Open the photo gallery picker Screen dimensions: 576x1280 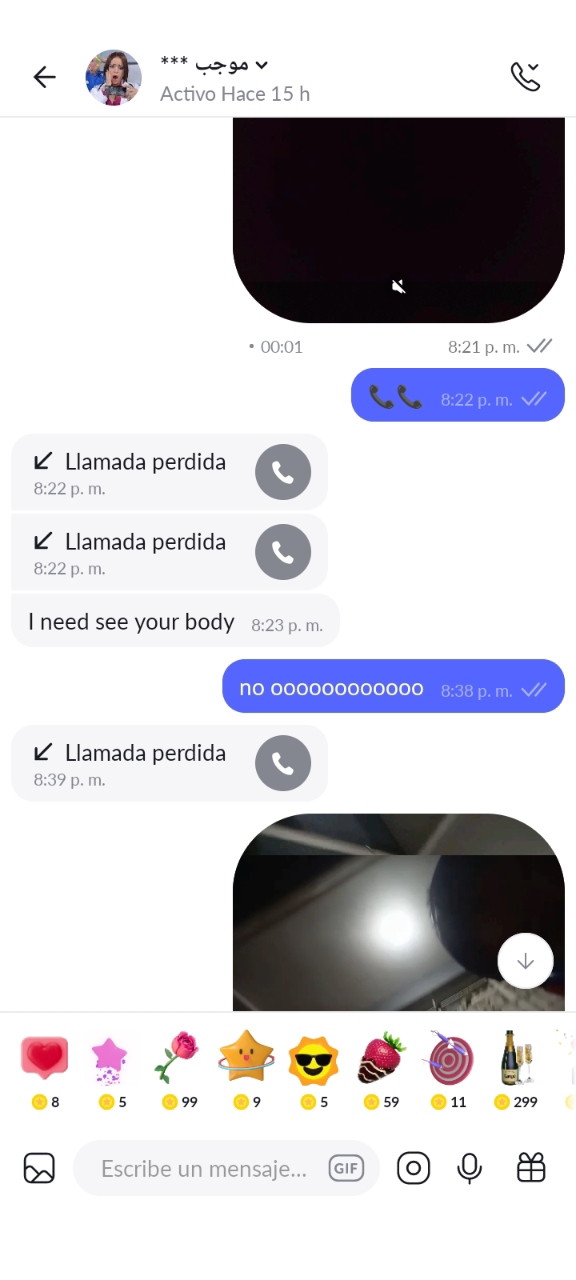pyautogui.click(x=39, y=1168)
